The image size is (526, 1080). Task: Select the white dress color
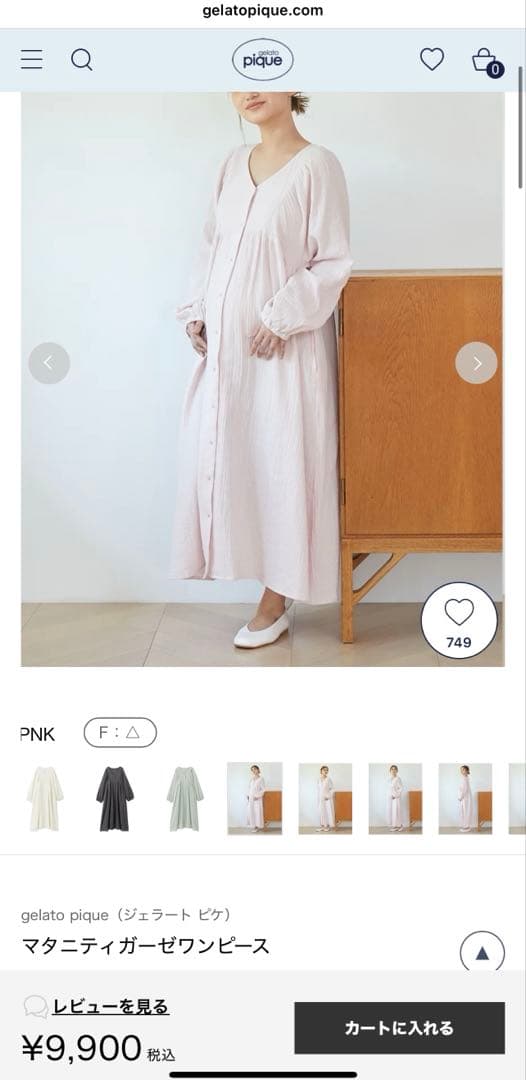(x=45, y=798)
